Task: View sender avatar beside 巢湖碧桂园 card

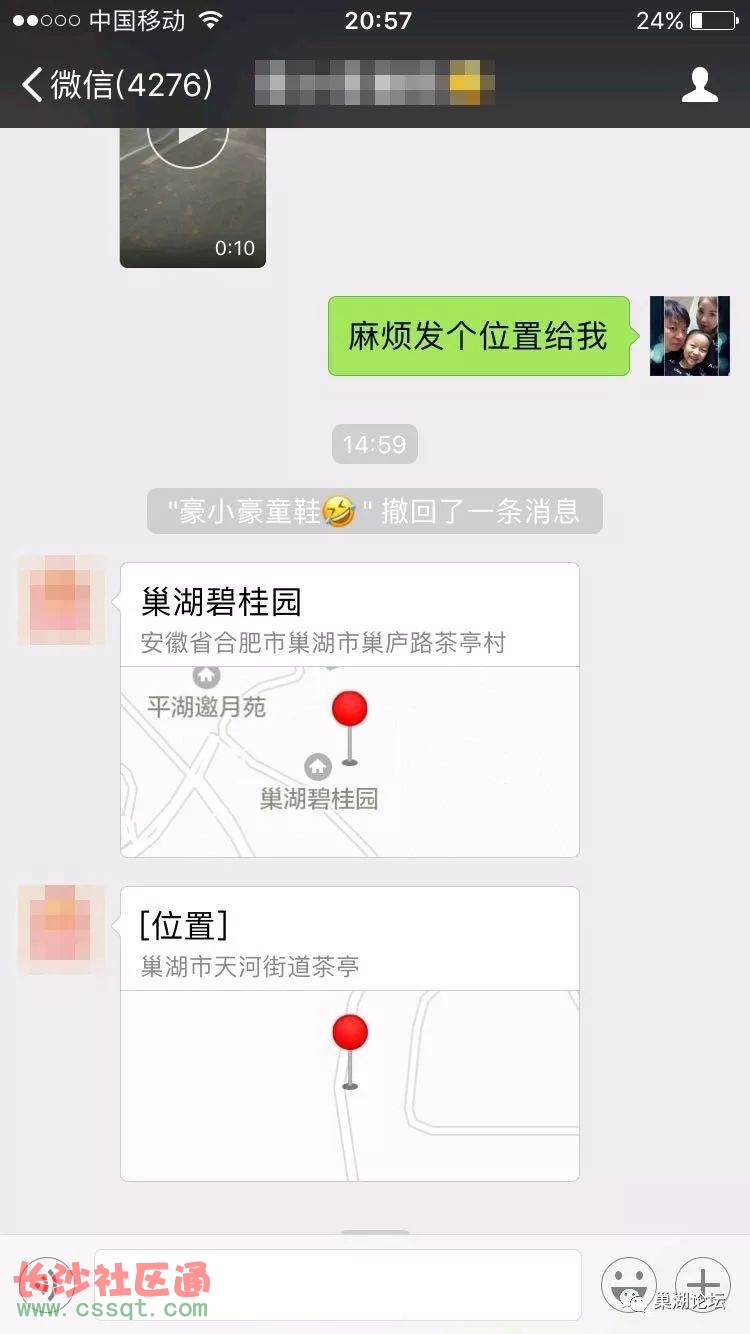Action: (61, 600)
